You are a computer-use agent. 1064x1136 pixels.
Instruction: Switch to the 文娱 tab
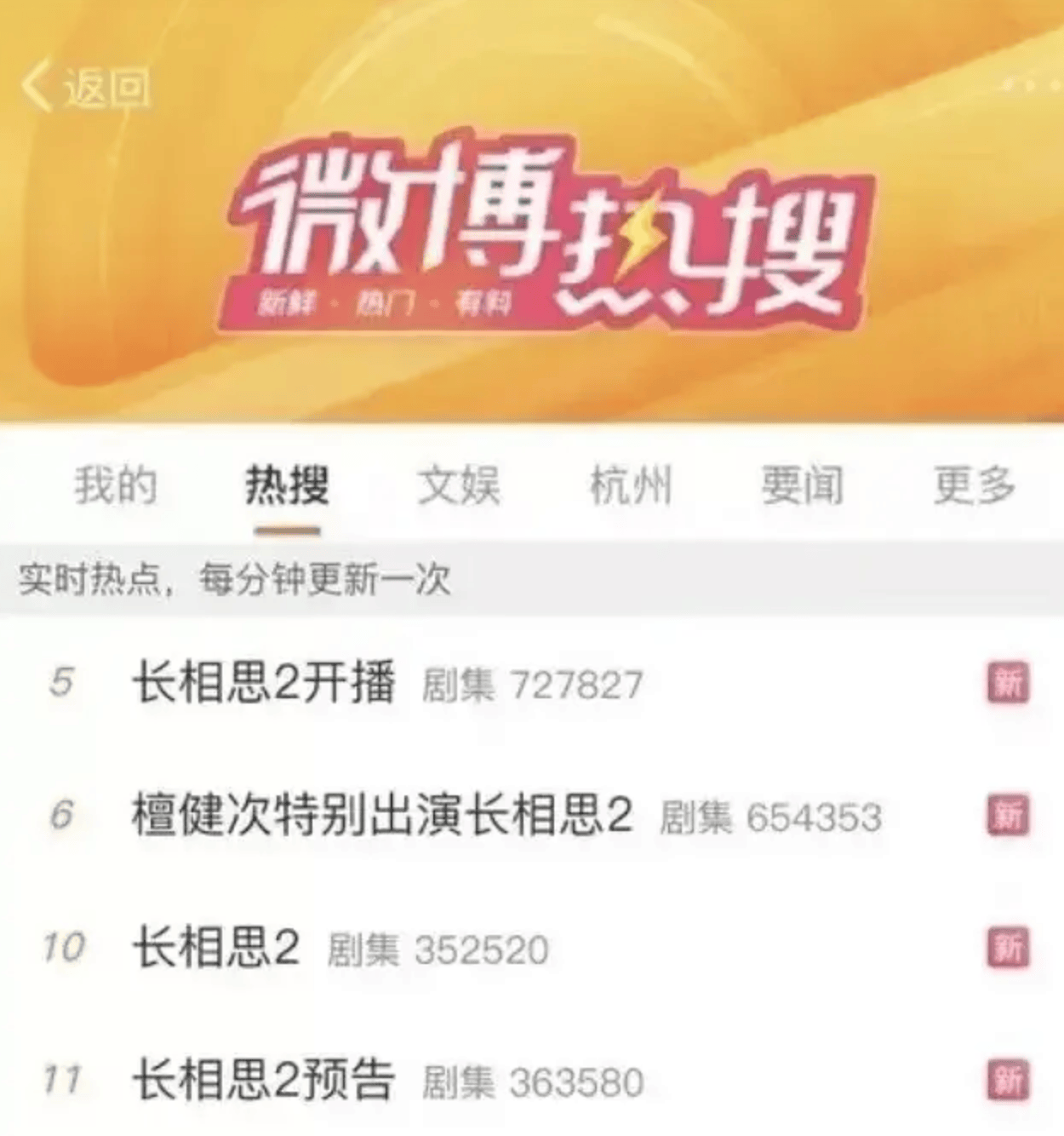pos(459,486)
